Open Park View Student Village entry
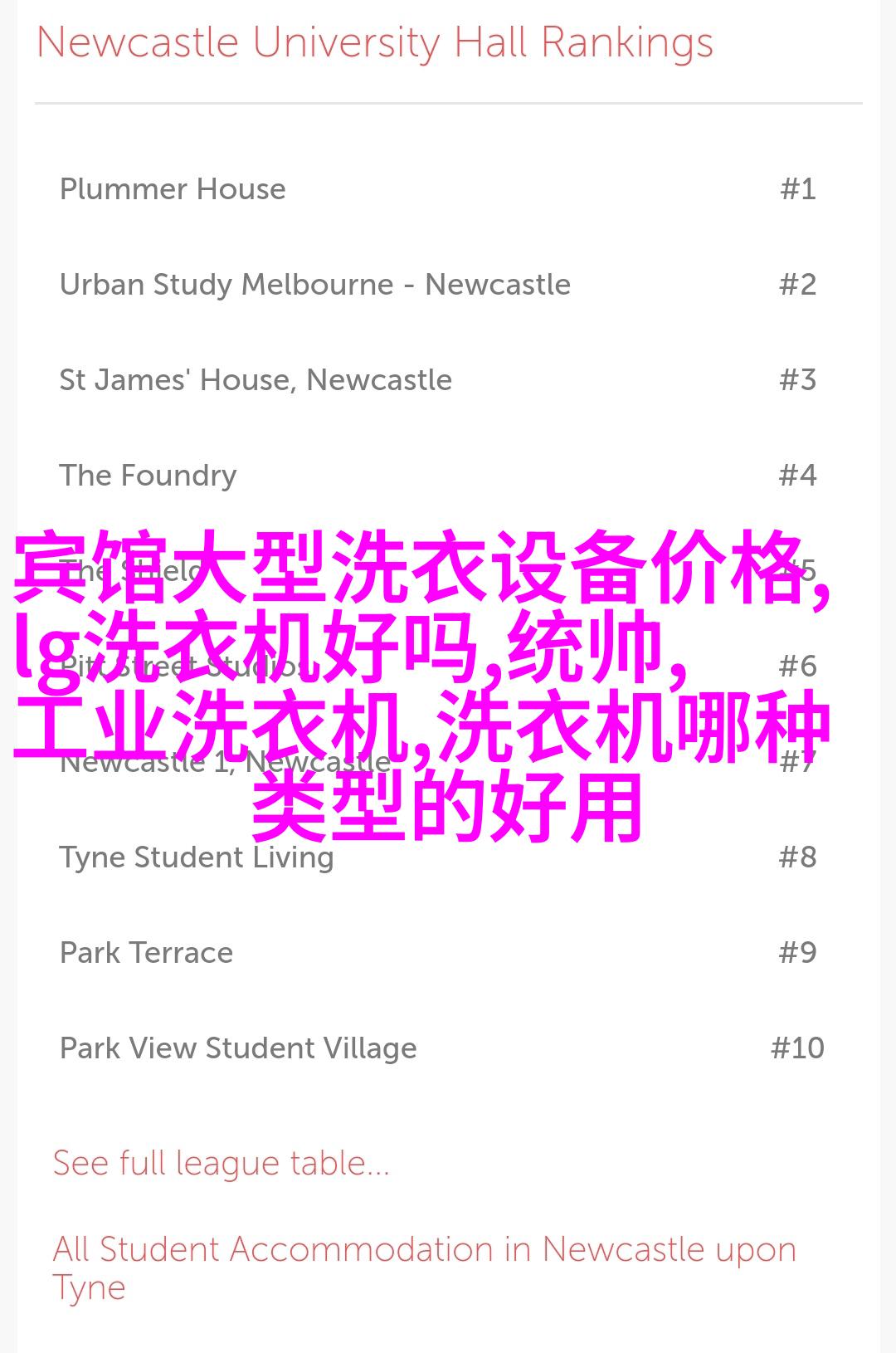Screen dimensions: 896x1353 coord(238,1048)
